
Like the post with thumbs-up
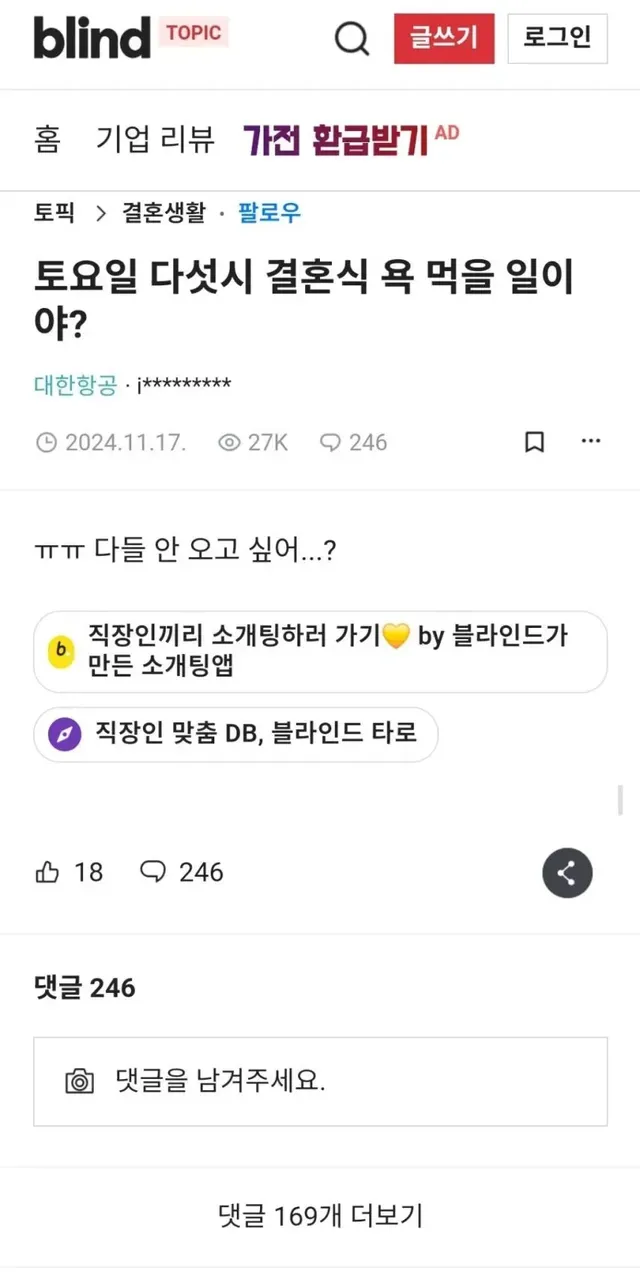pyautogui.click(x=48, y=872)
